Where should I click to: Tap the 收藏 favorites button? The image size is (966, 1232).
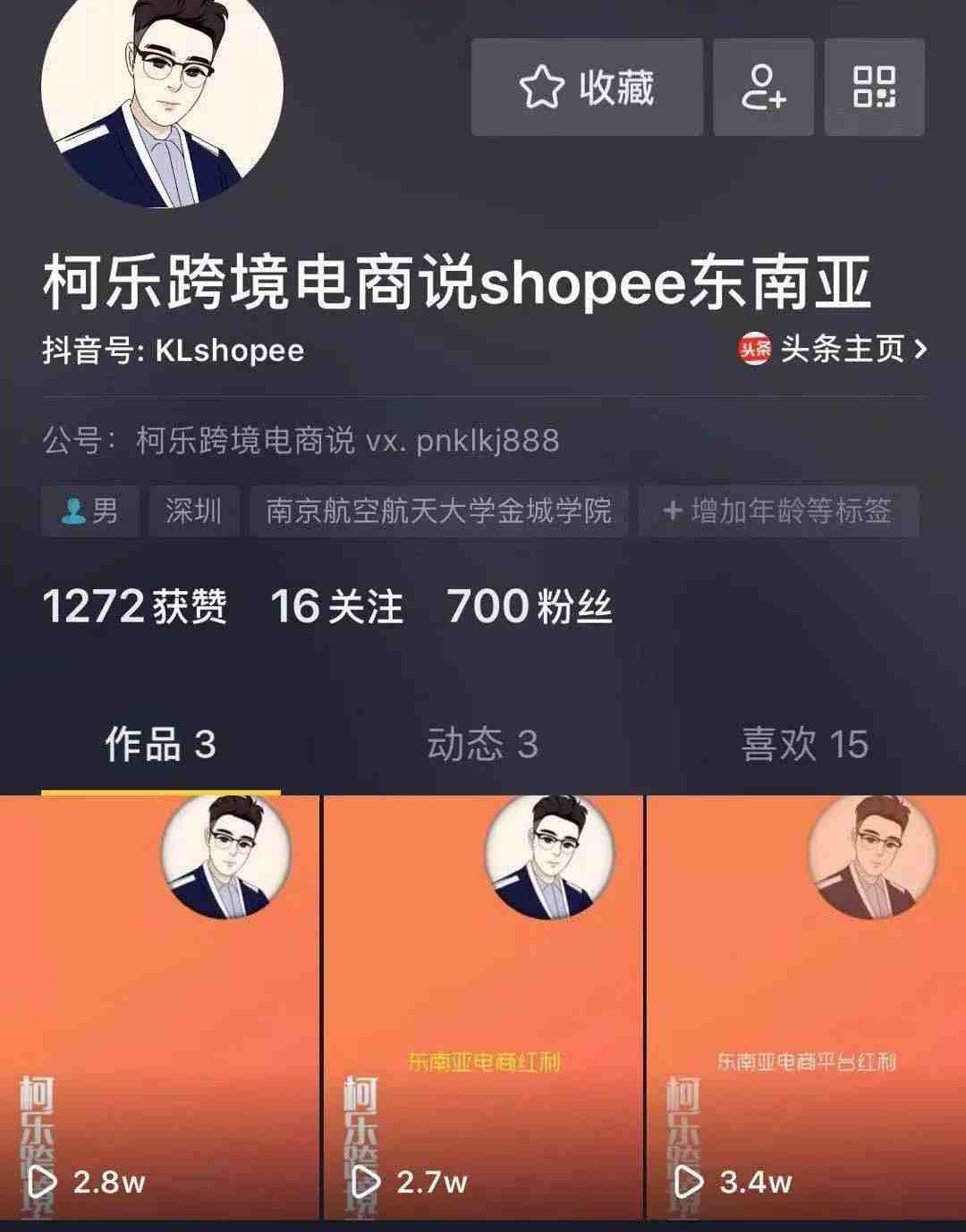coord(586,88)
